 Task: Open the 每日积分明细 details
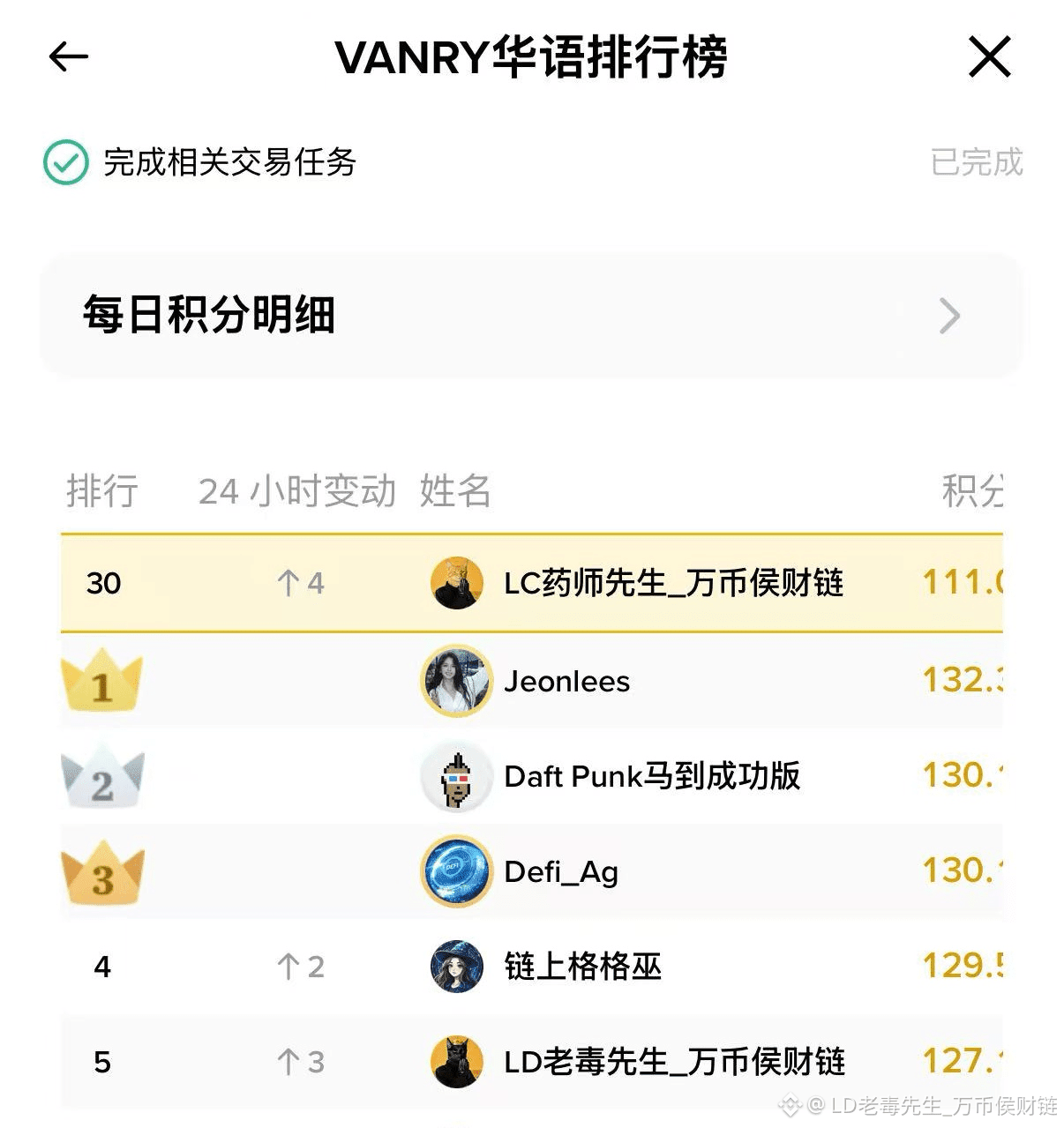531,316
